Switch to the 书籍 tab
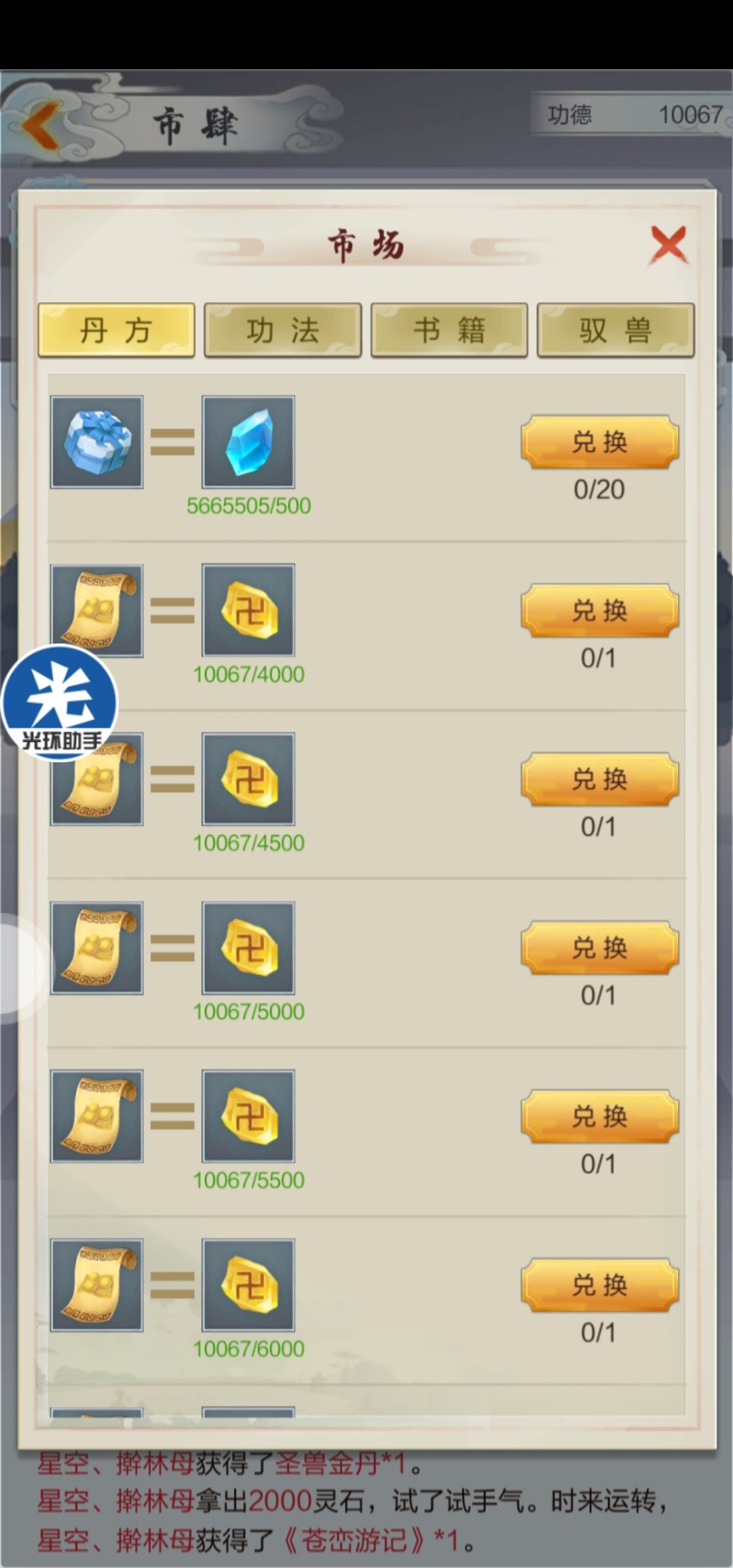733x1568 pixels. (x=449, y=331)
